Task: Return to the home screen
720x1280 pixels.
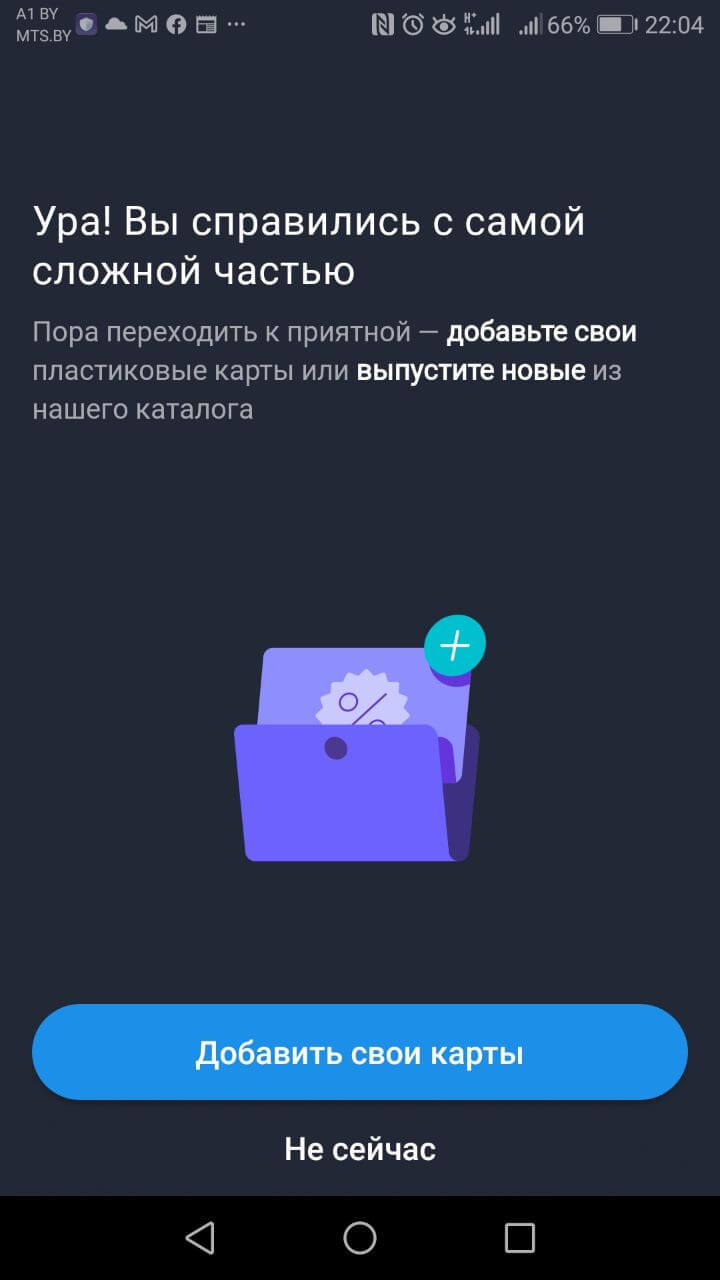Action: tap(360, 1238)
